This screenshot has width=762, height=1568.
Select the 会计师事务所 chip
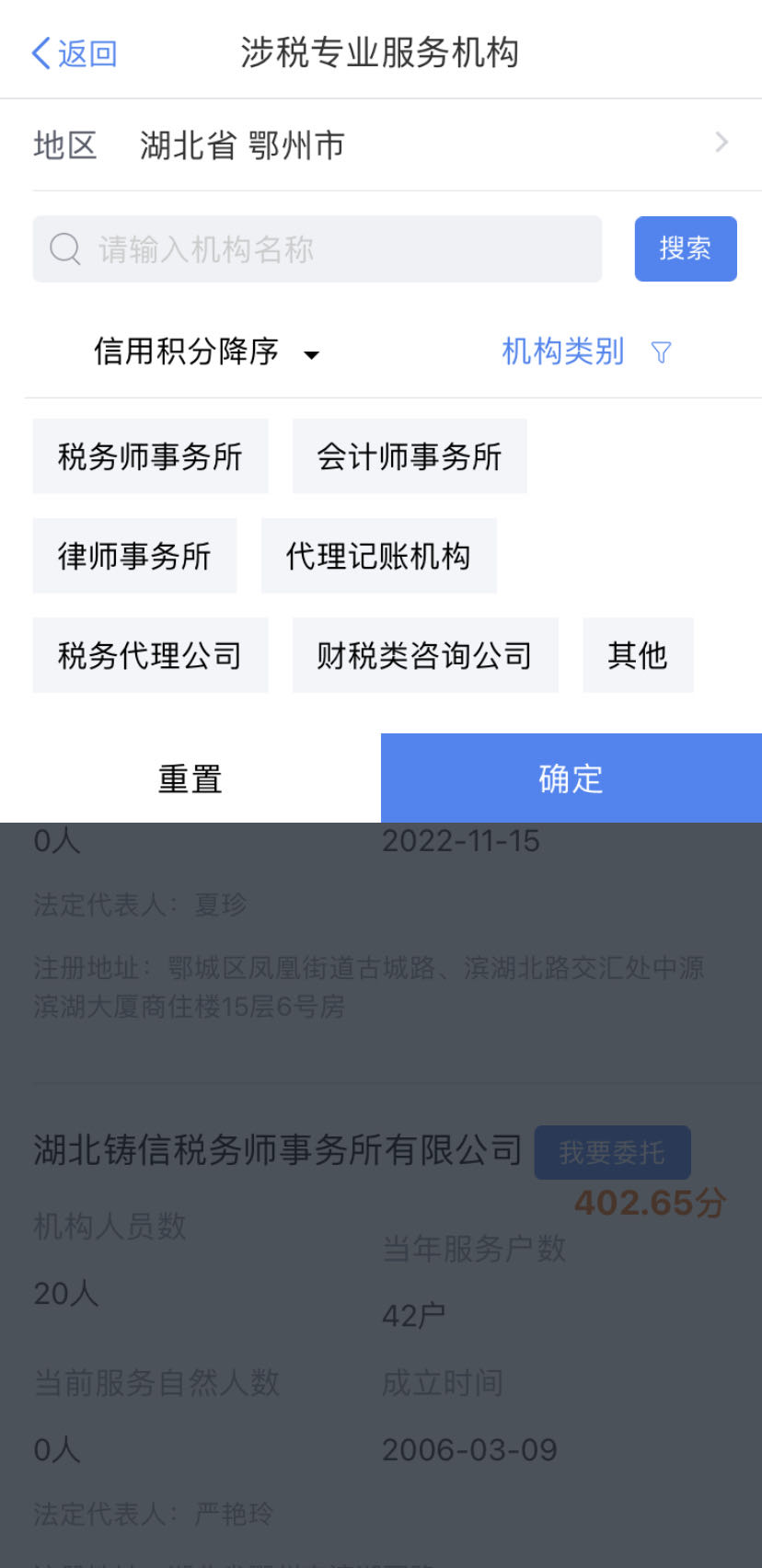coord(410,456)
